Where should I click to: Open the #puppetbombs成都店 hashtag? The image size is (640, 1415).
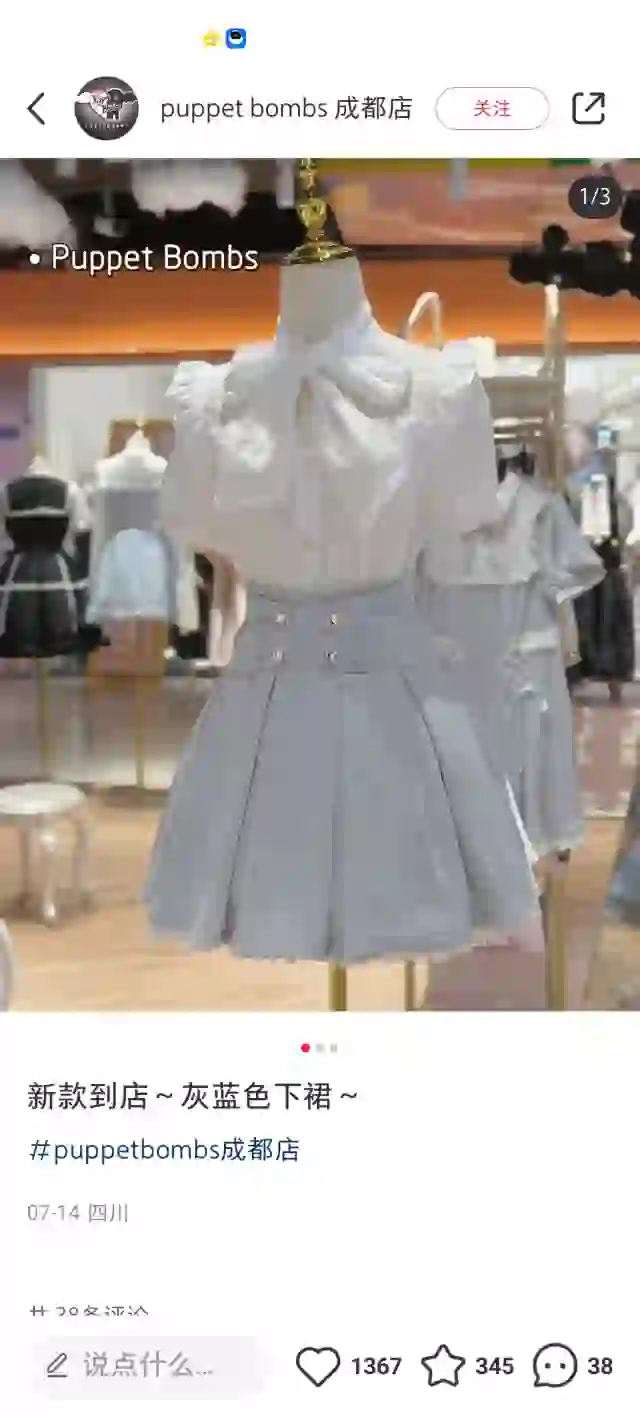(x=164, y=1150)
